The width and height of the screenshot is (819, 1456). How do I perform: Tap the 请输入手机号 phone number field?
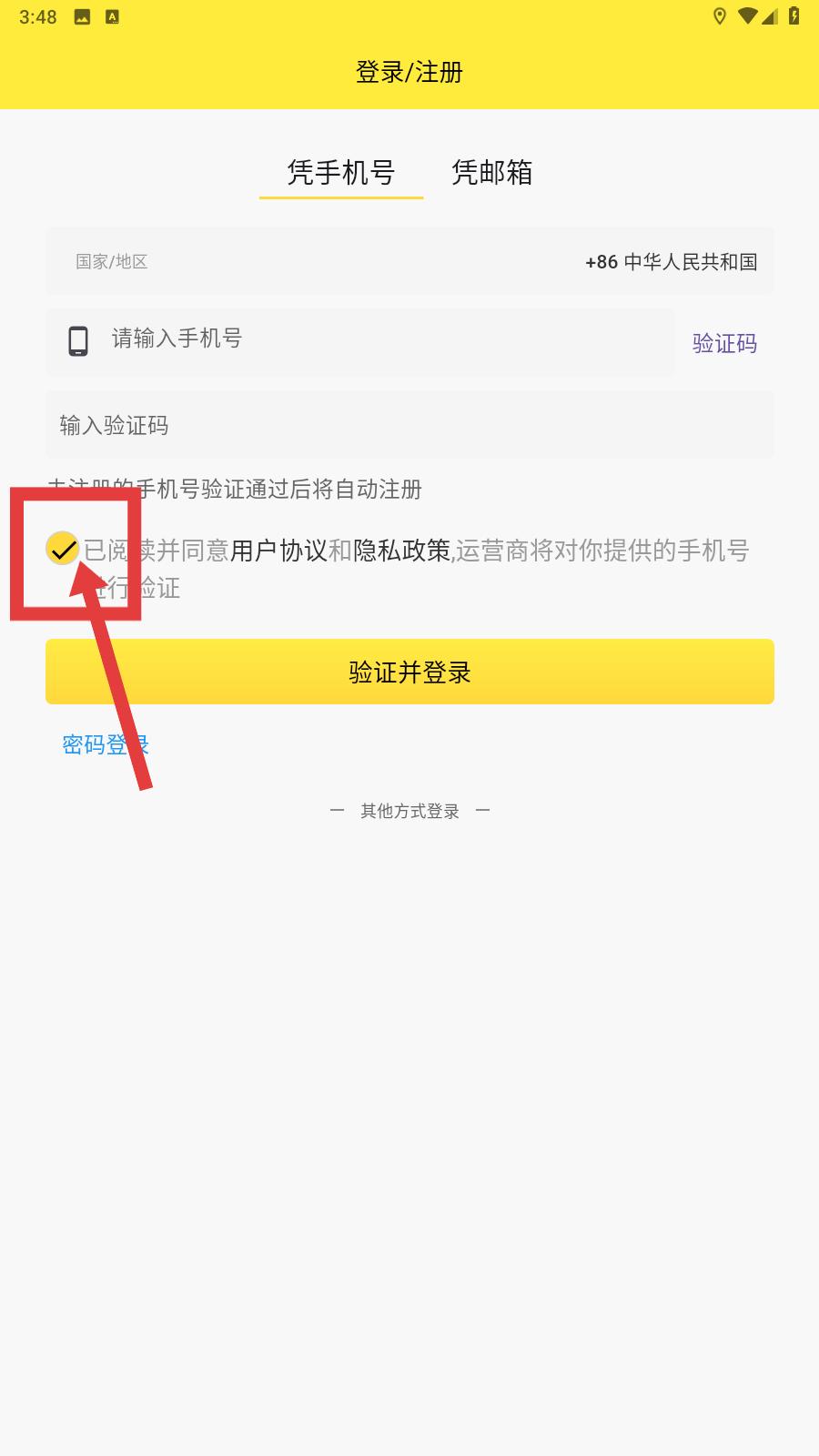(x=359, y=342)
